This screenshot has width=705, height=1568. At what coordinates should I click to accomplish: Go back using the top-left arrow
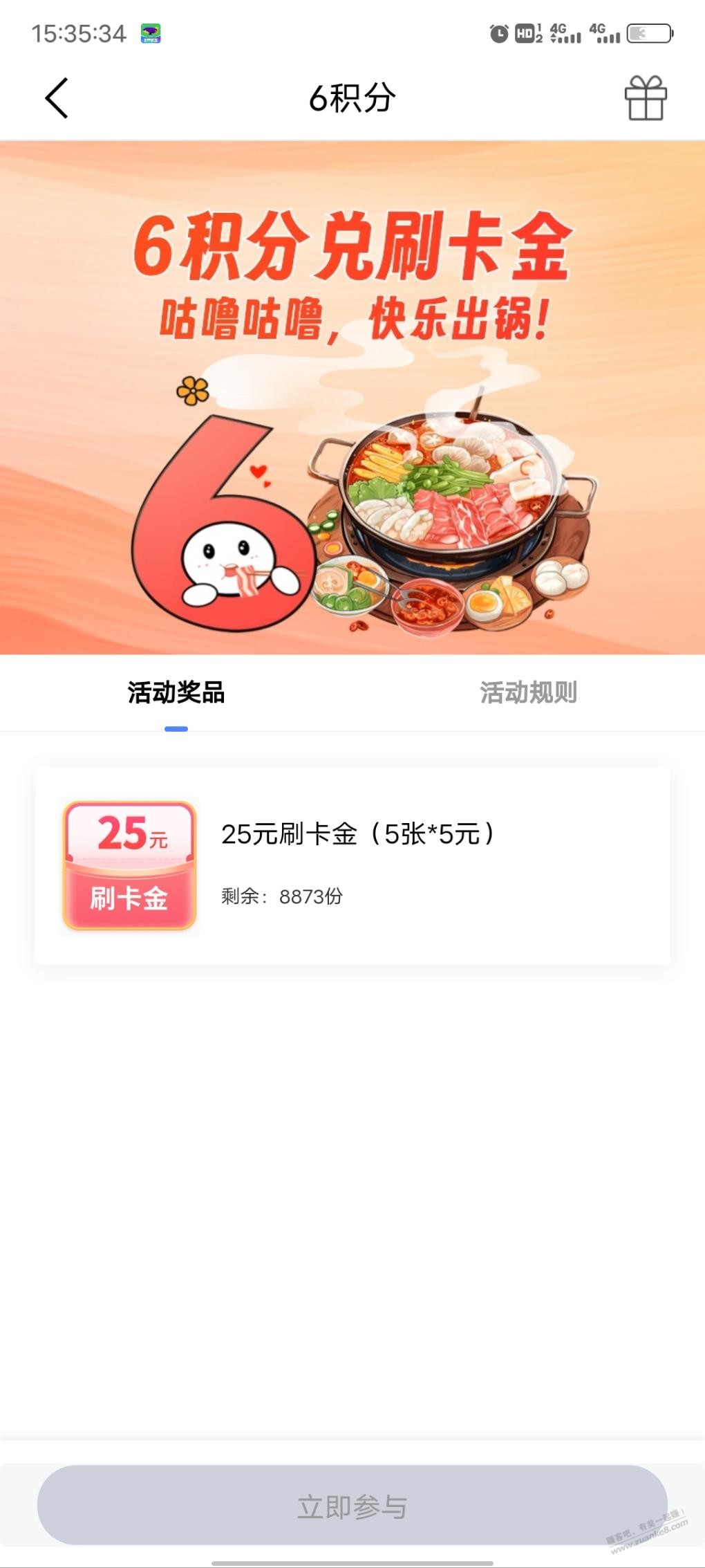coord(57,98)
